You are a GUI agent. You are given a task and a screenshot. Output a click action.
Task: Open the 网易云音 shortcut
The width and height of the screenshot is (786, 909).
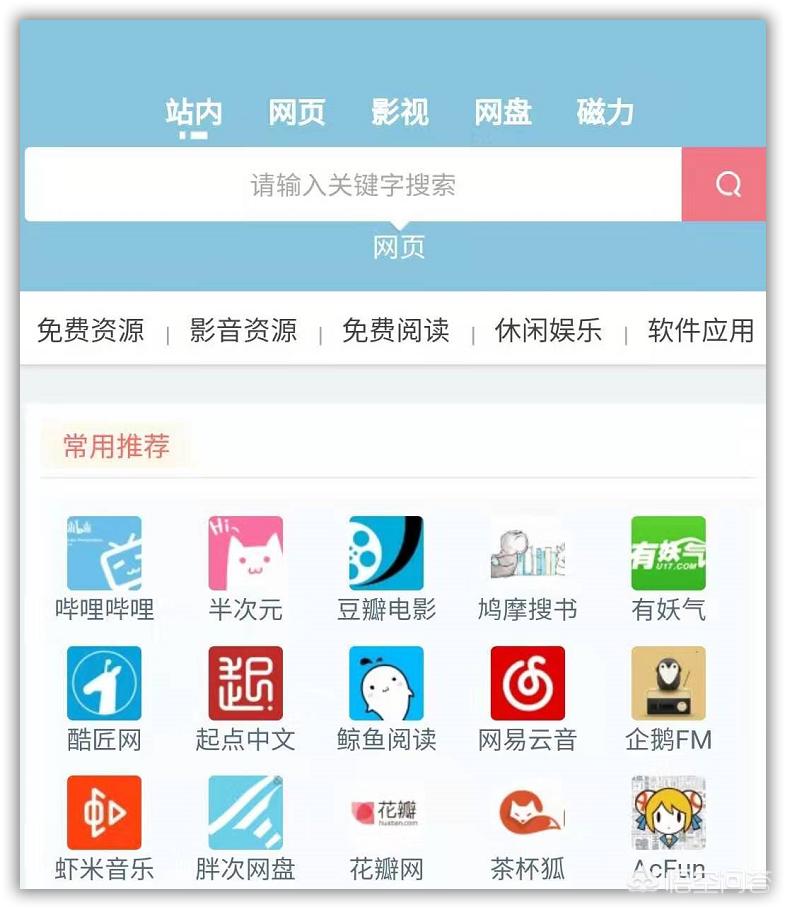pos(527,699)
